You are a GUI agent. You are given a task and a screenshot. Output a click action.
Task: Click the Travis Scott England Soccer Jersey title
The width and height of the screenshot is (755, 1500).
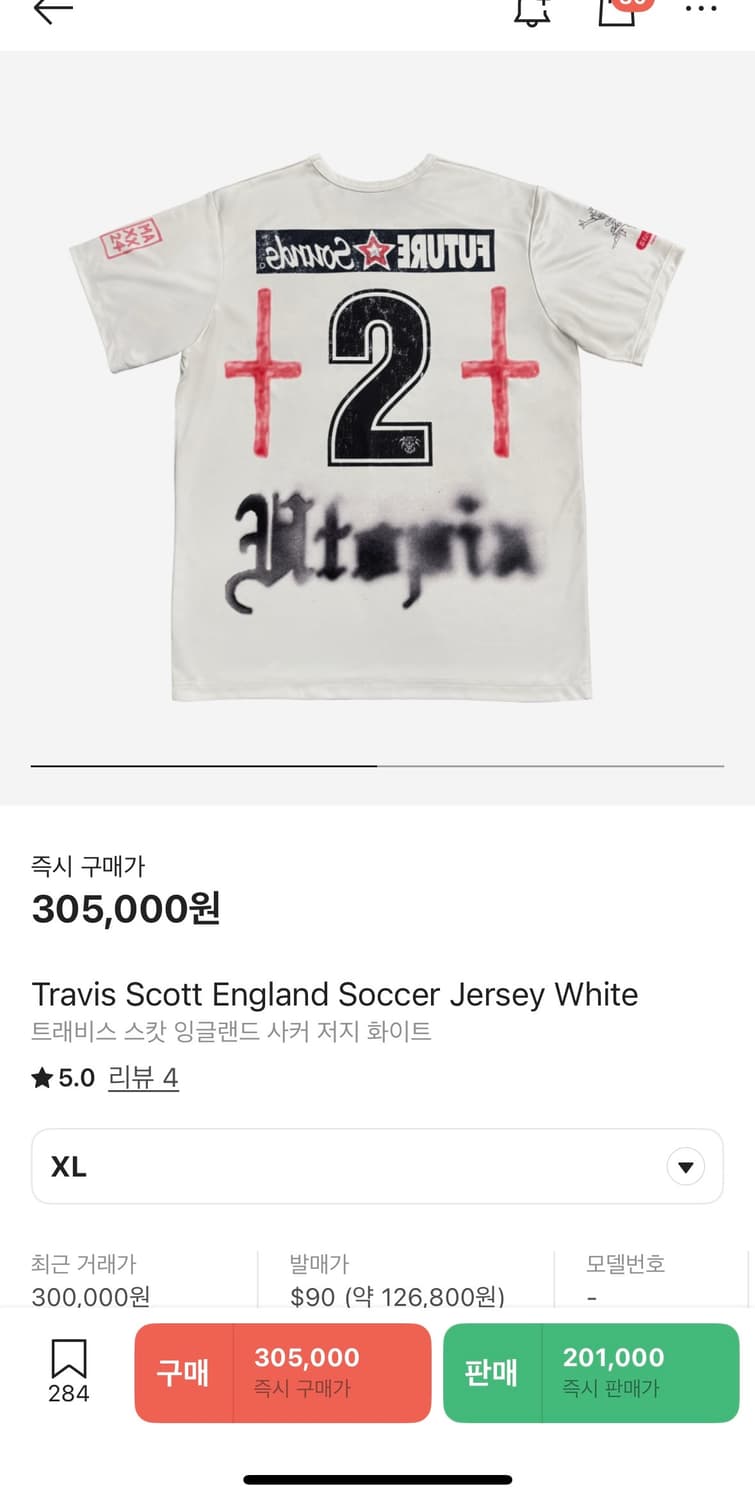[x=336, y=994]
